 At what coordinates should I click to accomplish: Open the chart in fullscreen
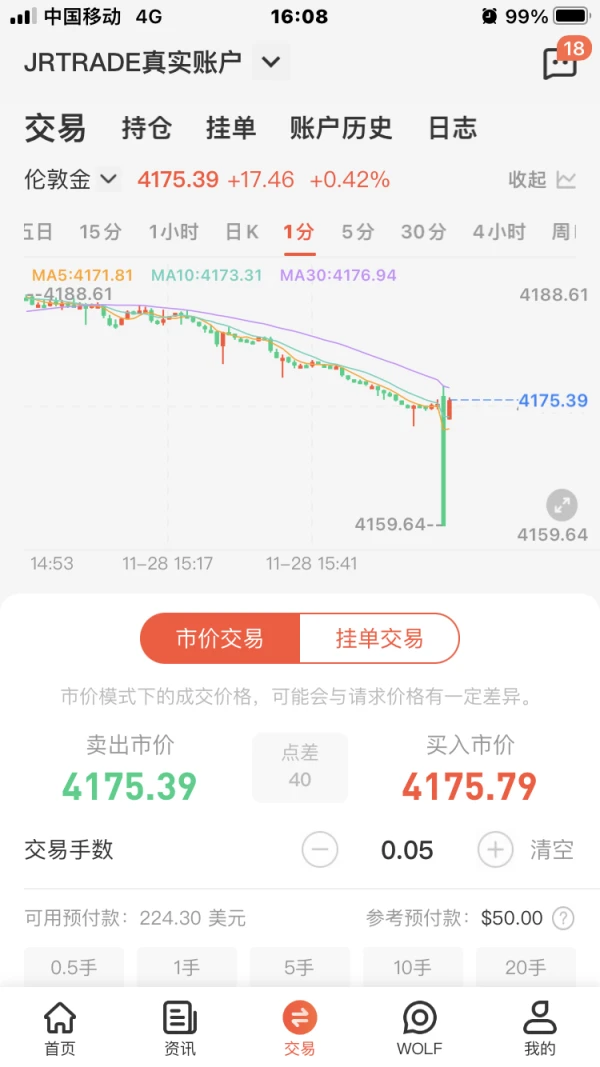tap(562, 505)
